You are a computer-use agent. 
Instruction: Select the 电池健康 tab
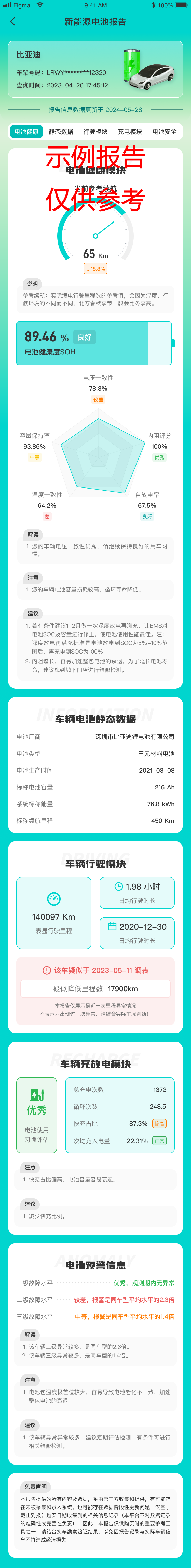(26, 131)
